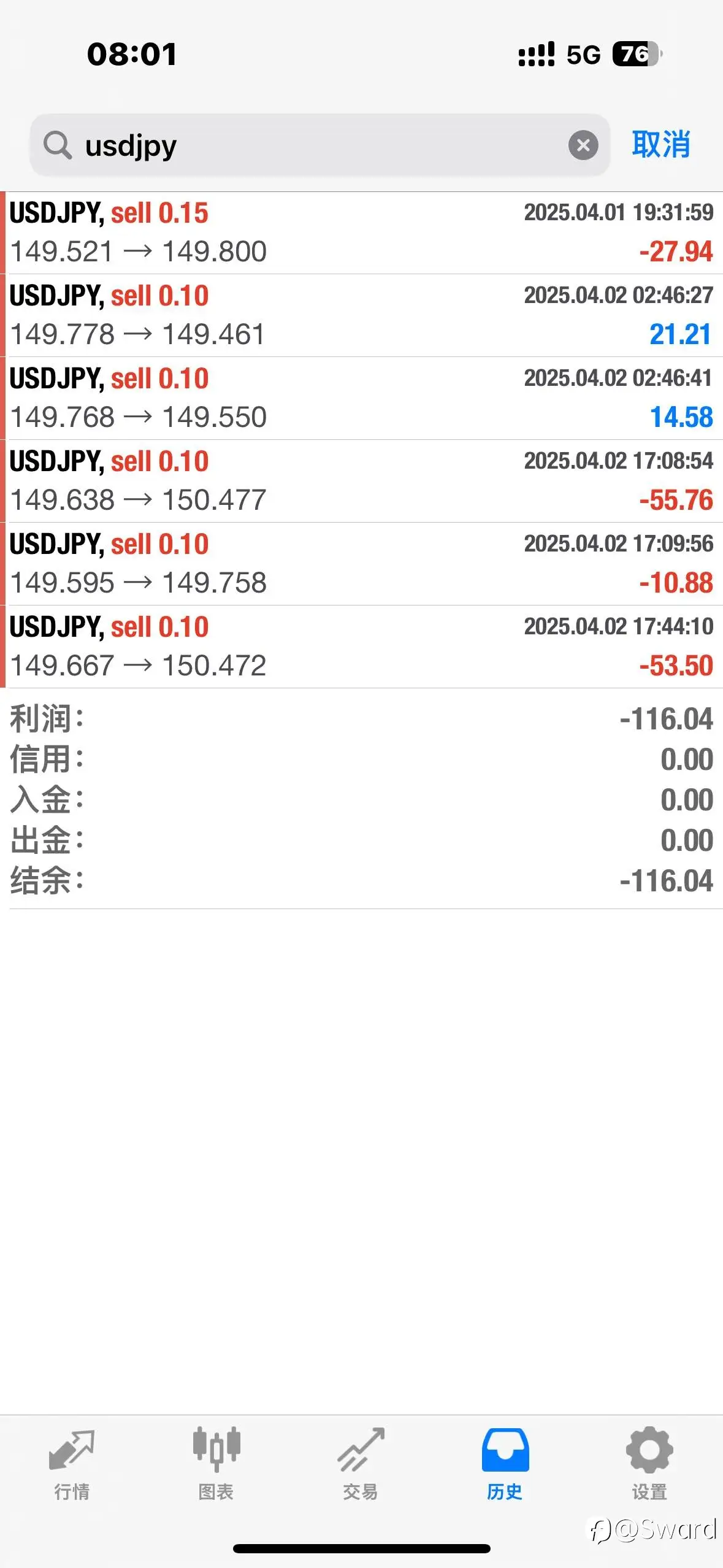
Task: Cancel the search with 取消
Action: [661, 145]
